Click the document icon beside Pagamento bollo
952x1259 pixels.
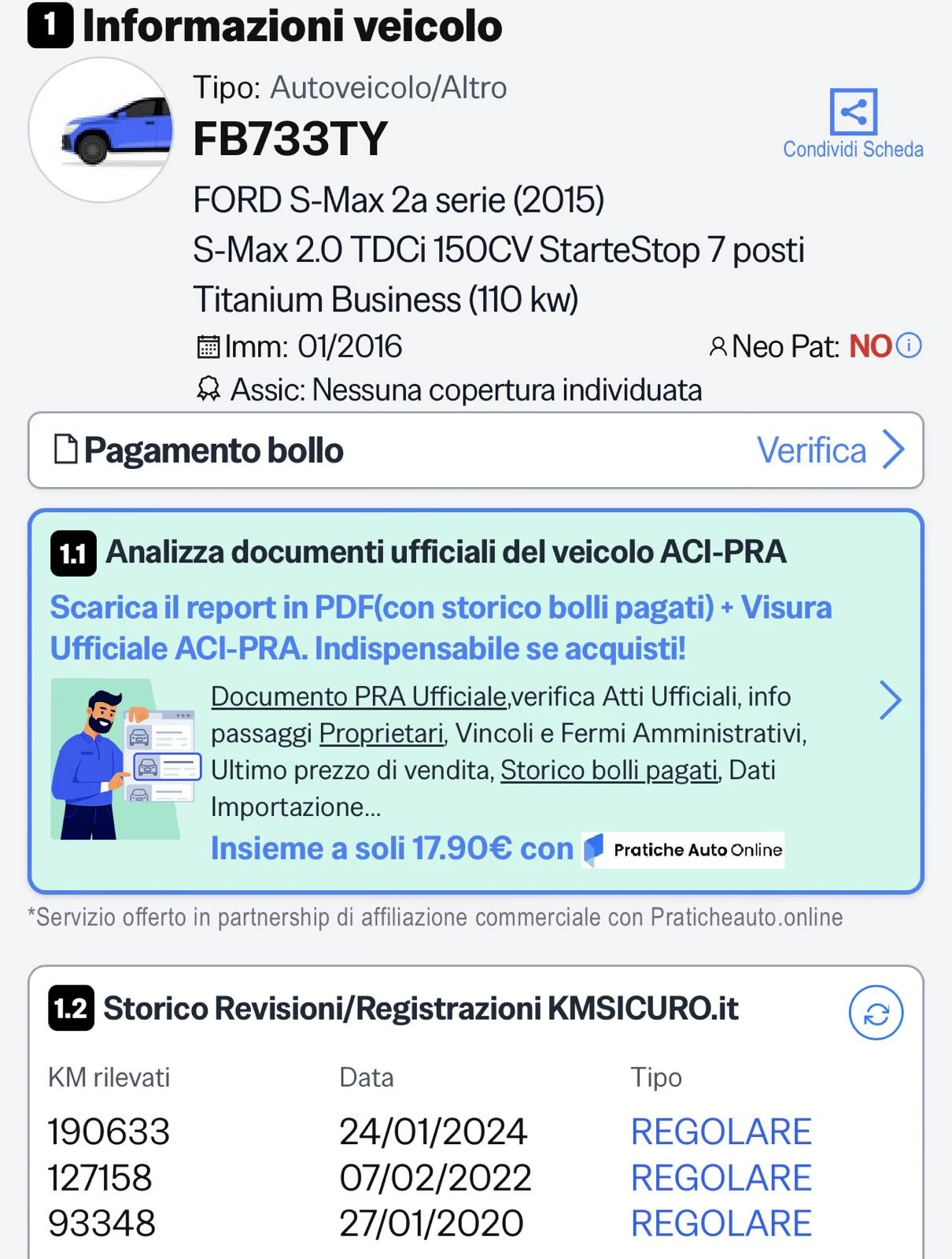coord(68,450)
